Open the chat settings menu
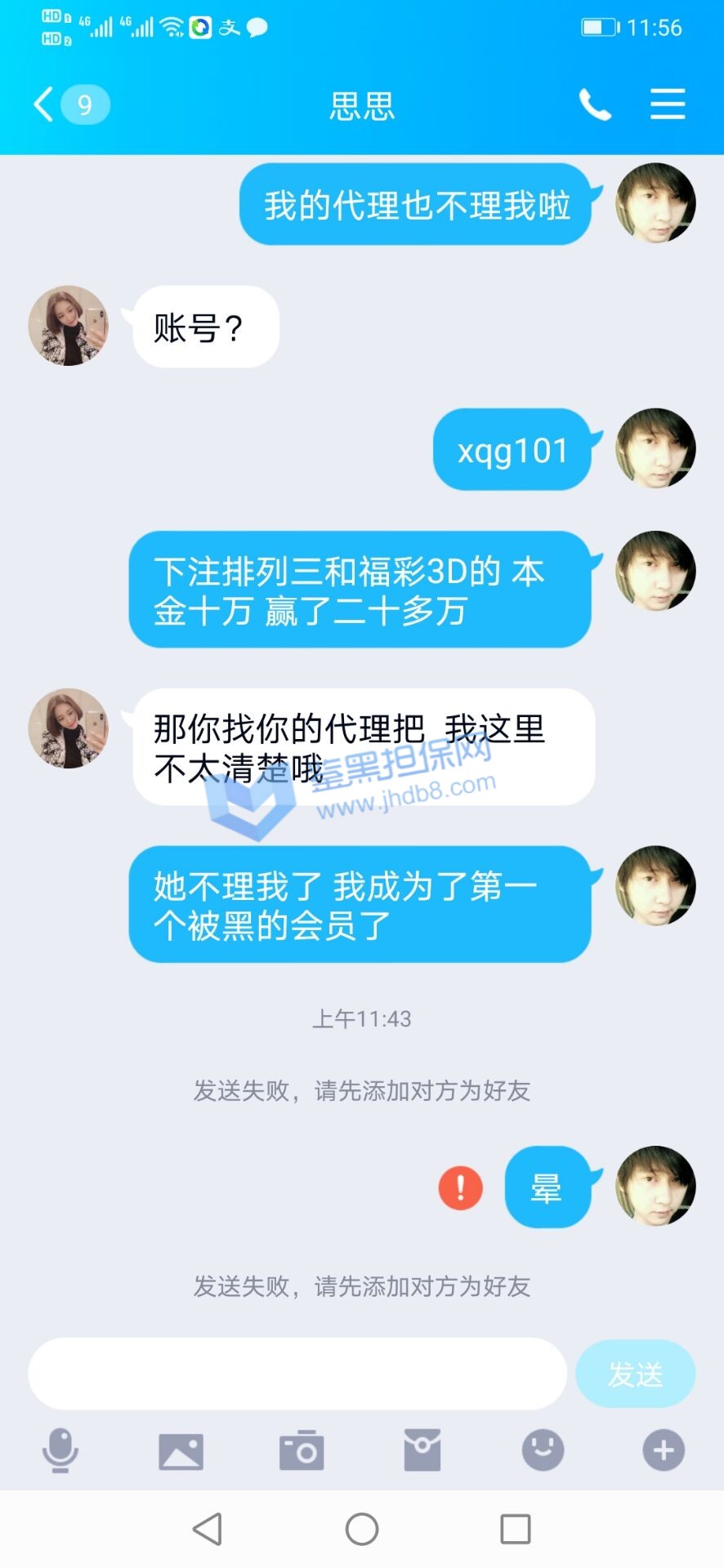The width and height of the screenshot is (724, 1568). [x=667, y=105]
